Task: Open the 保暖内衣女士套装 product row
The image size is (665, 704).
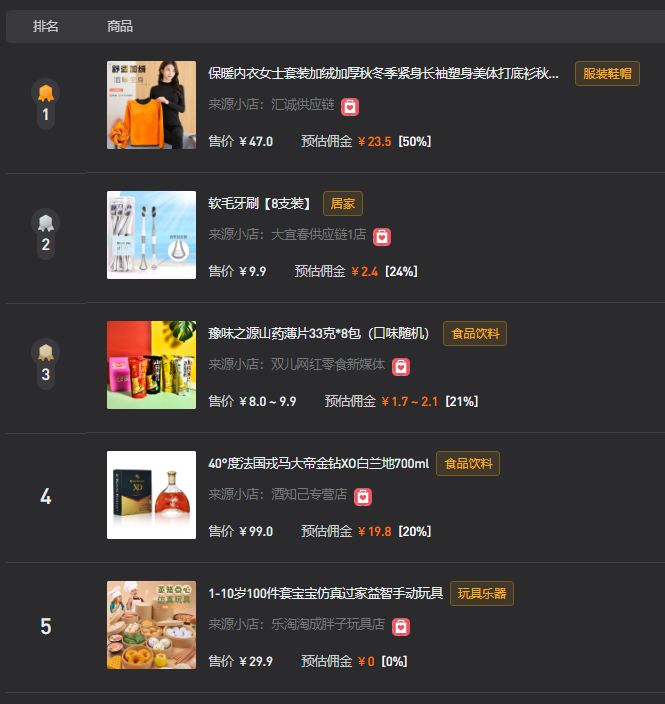Action: point(383,73)
